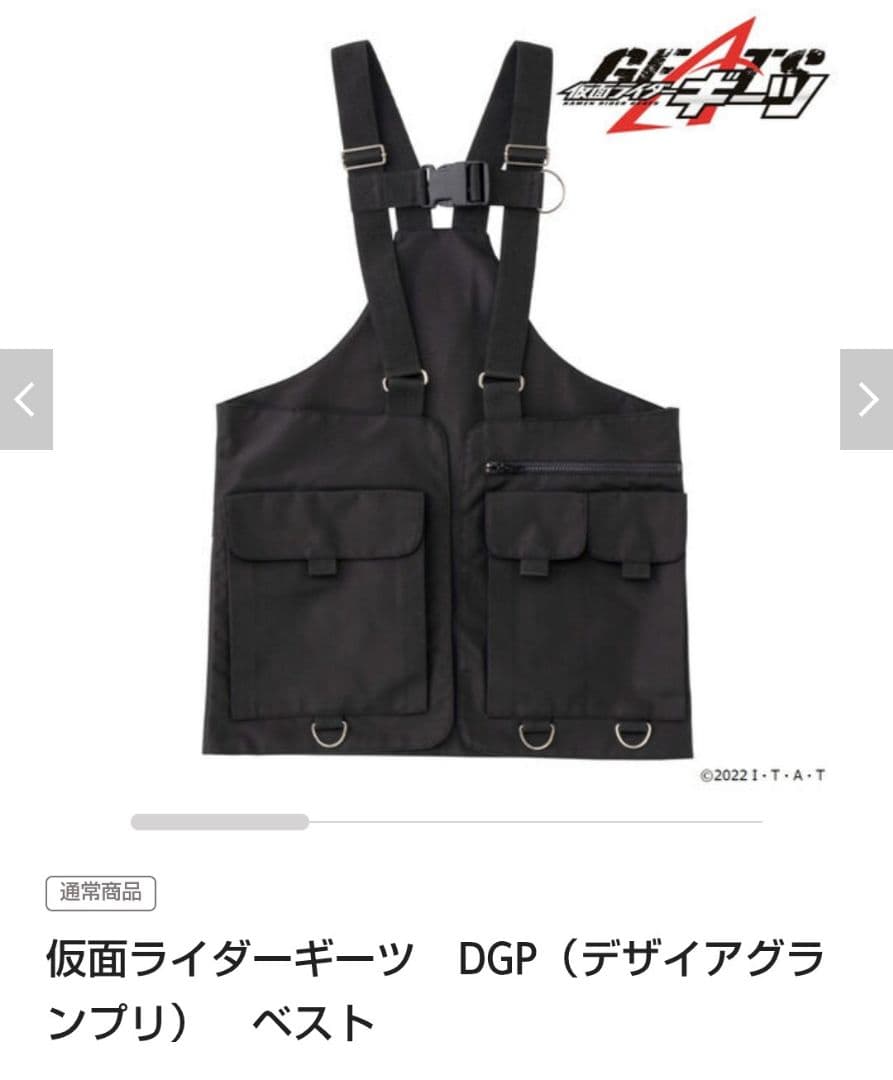
Task: Click the ©2022 I・T・A・T copyright text
Action: [763, 775]
